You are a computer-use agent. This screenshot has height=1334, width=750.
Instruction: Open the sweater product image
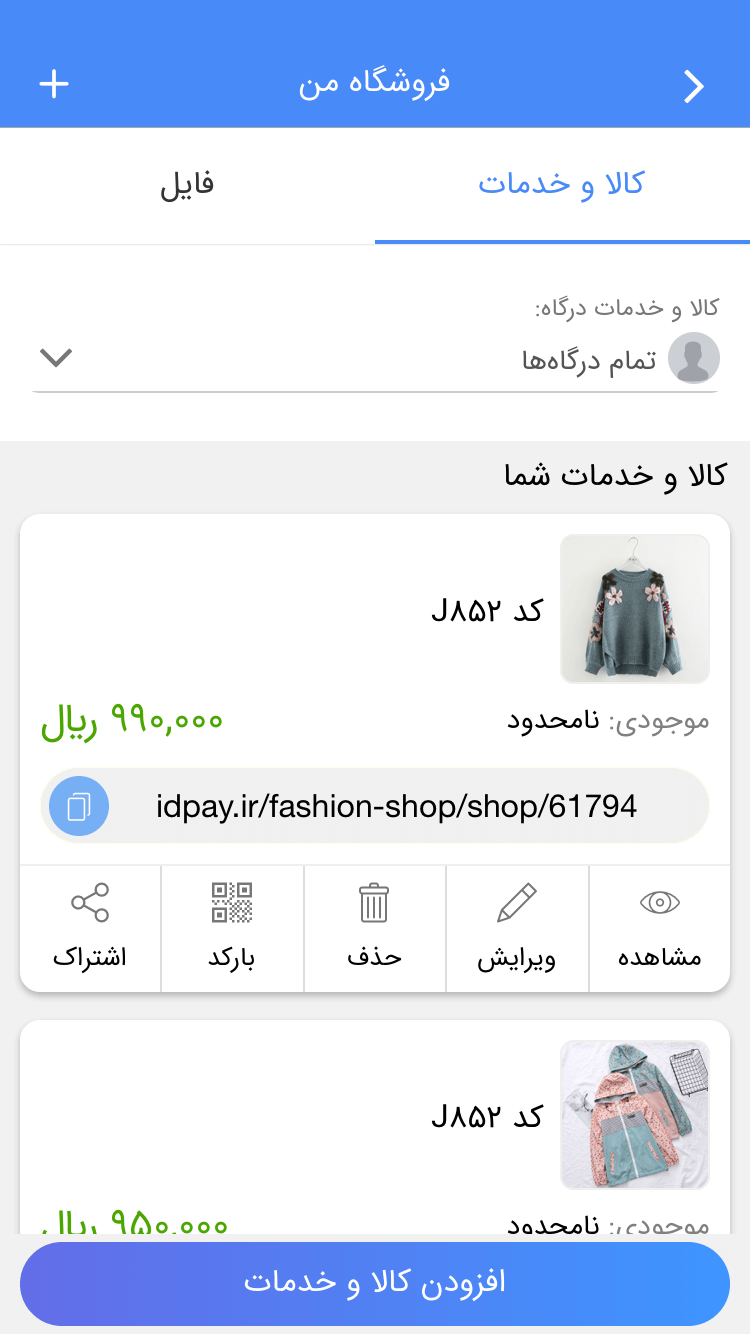tap(635, 609)
